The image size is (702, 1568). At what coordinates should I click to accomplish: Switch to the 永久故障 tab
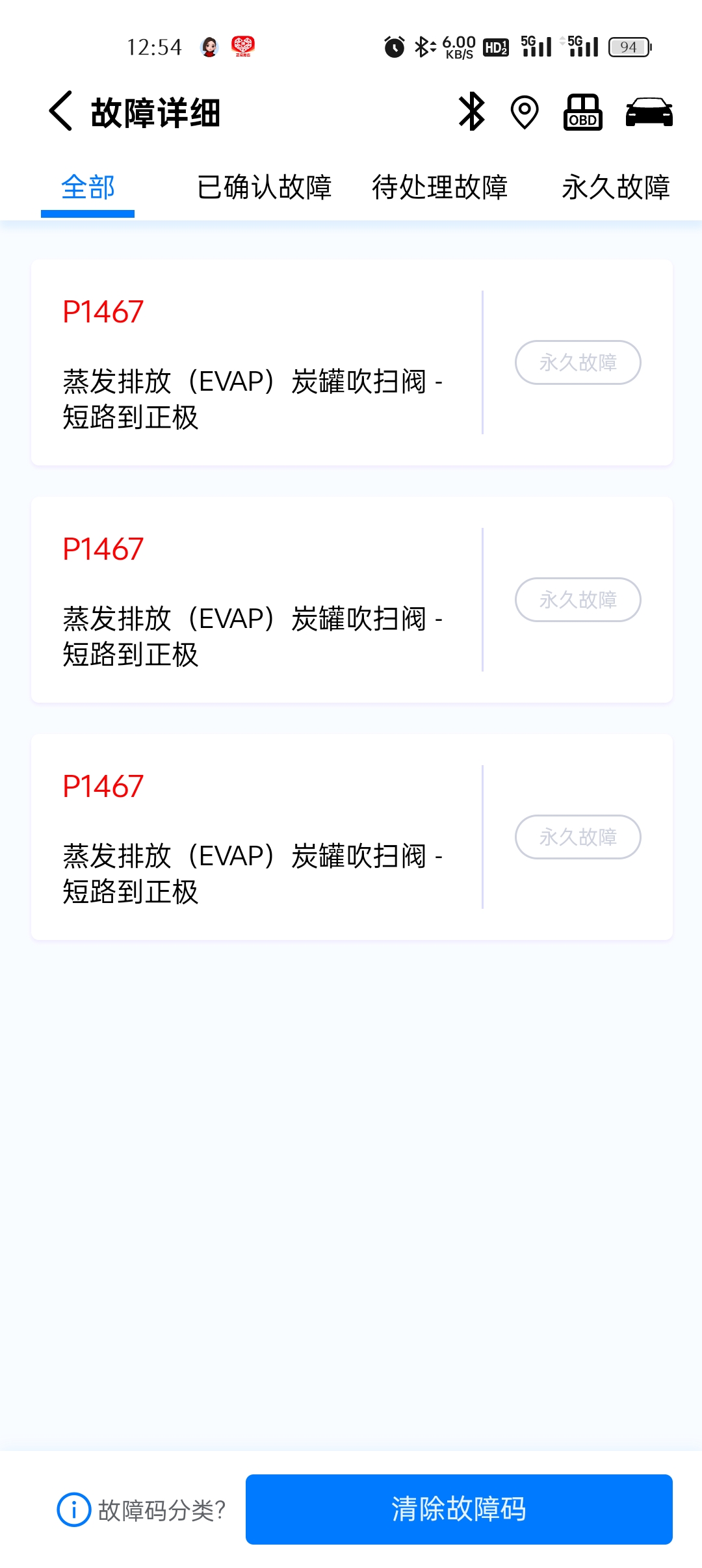[616, 188]
